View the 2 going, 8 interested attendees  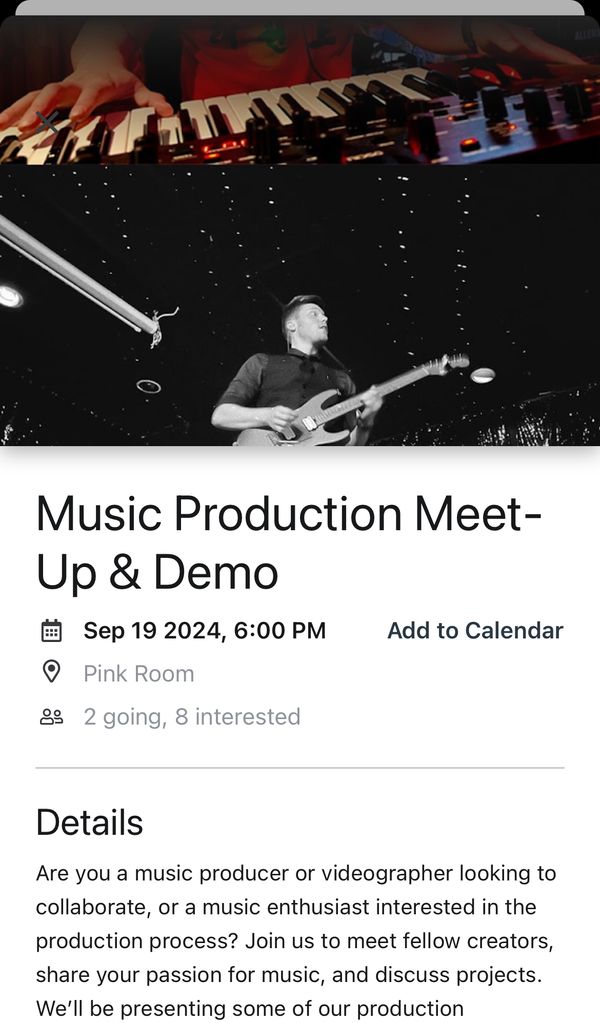coord(191,717)
